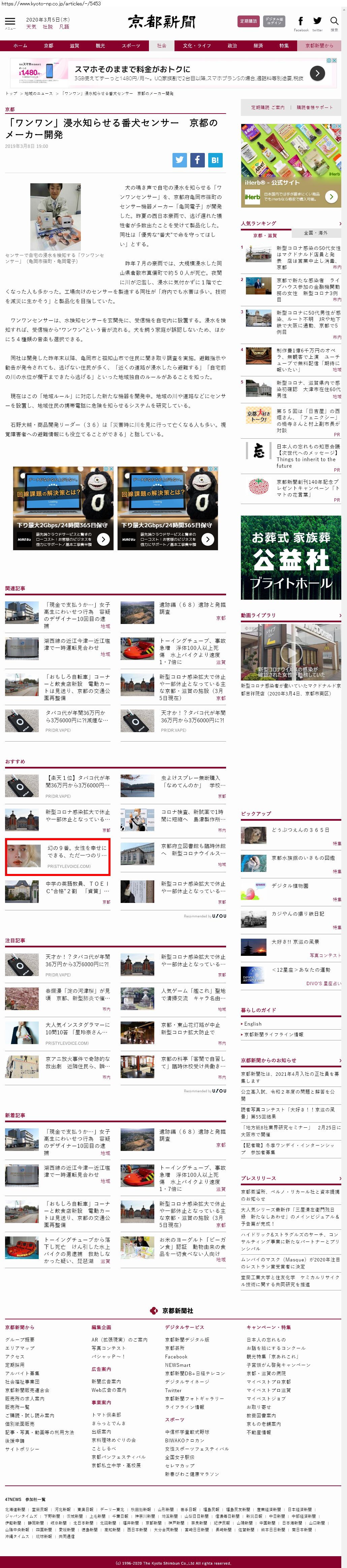Image resolution: width=347 pixels, height=1568 pixels.
Task: Select the 文化・ライフ navigation tab
Action: [x=197, y=46]
